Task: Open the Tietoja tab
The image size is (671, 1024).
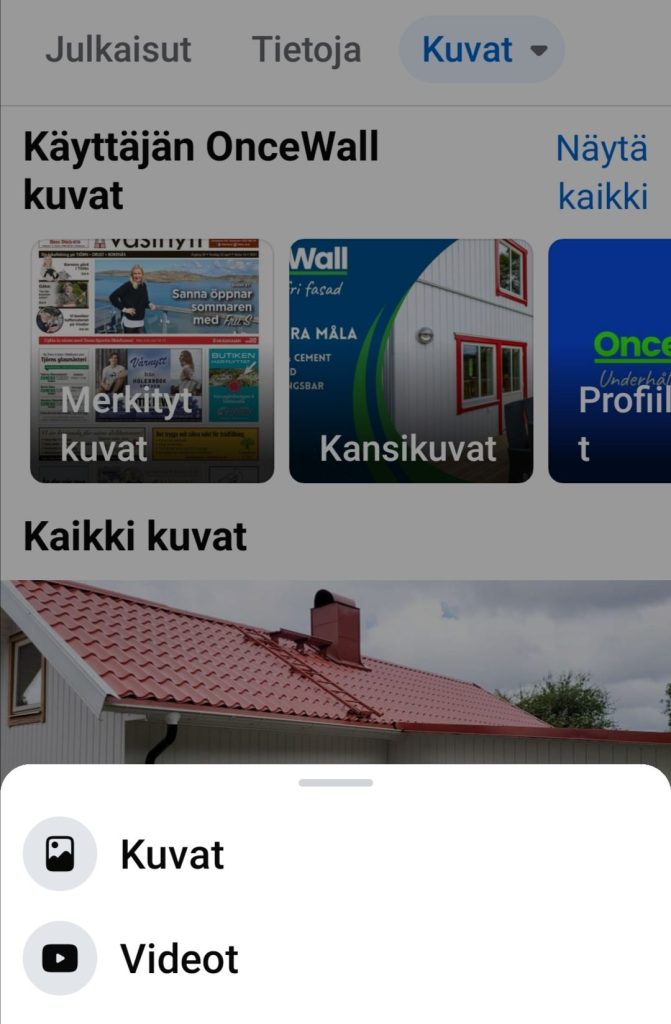Action: pos(306,49)
